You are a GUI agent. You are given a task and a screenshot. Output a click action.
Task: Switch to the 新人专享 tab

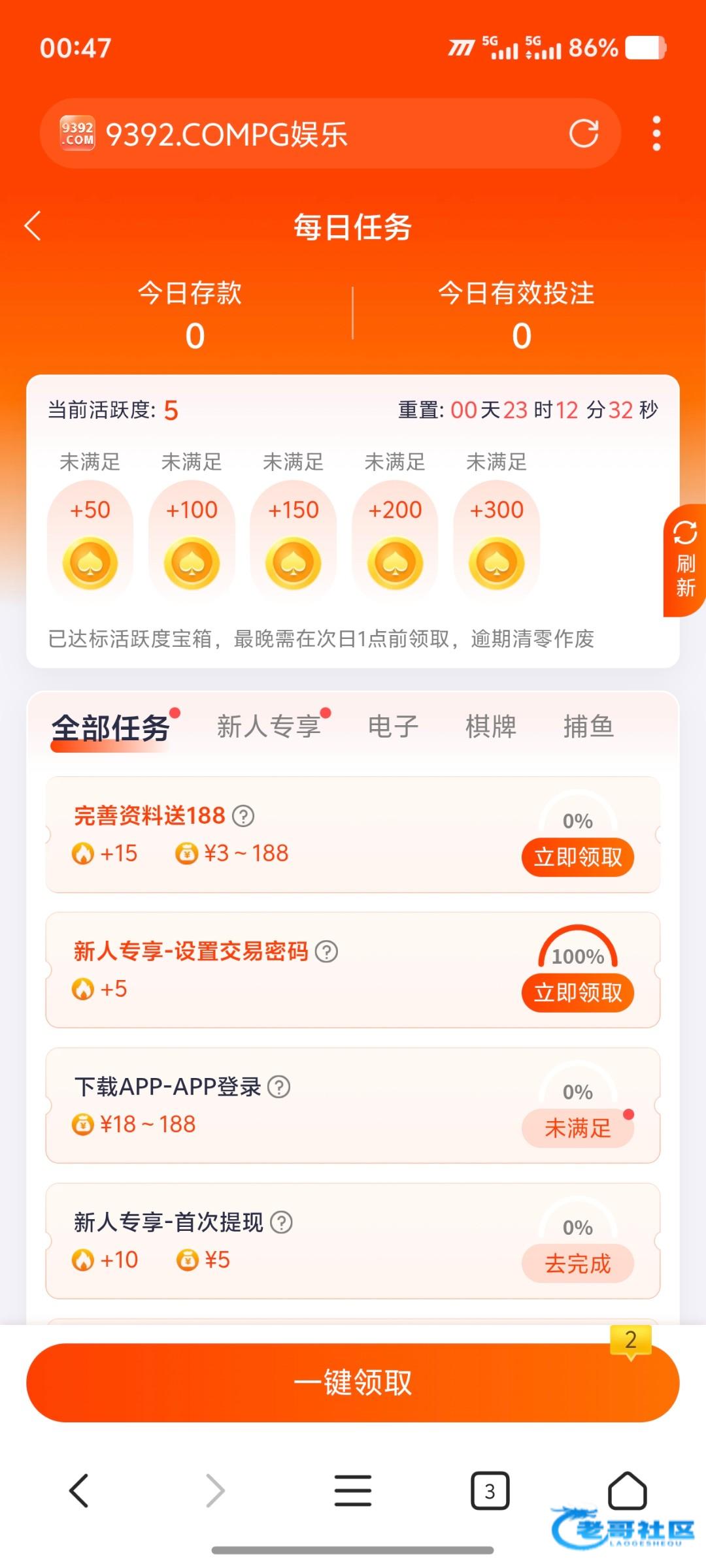tap(269, 727)
